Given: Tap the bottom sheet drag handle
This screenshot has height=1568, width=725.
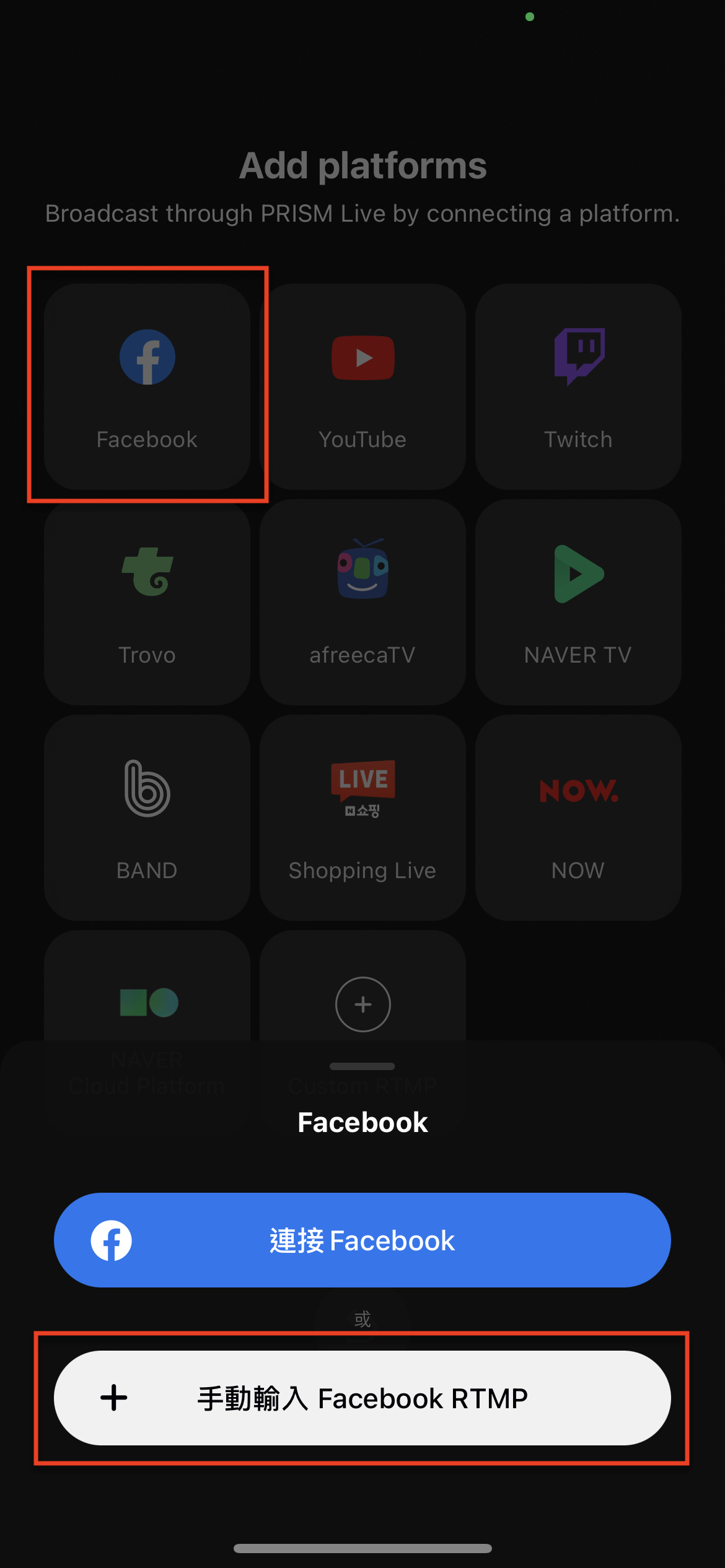Looking at the screenshot, I should (362, 1066).
